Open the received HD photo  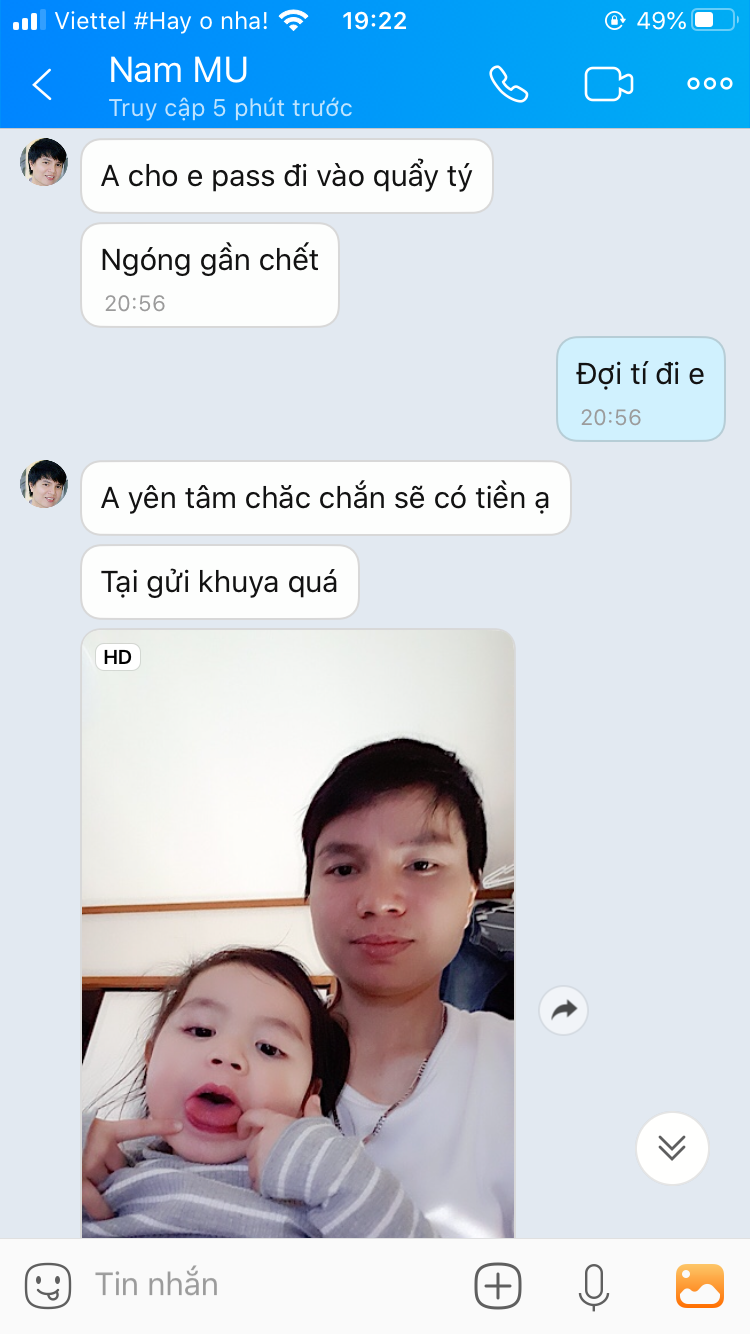[298, 932]
